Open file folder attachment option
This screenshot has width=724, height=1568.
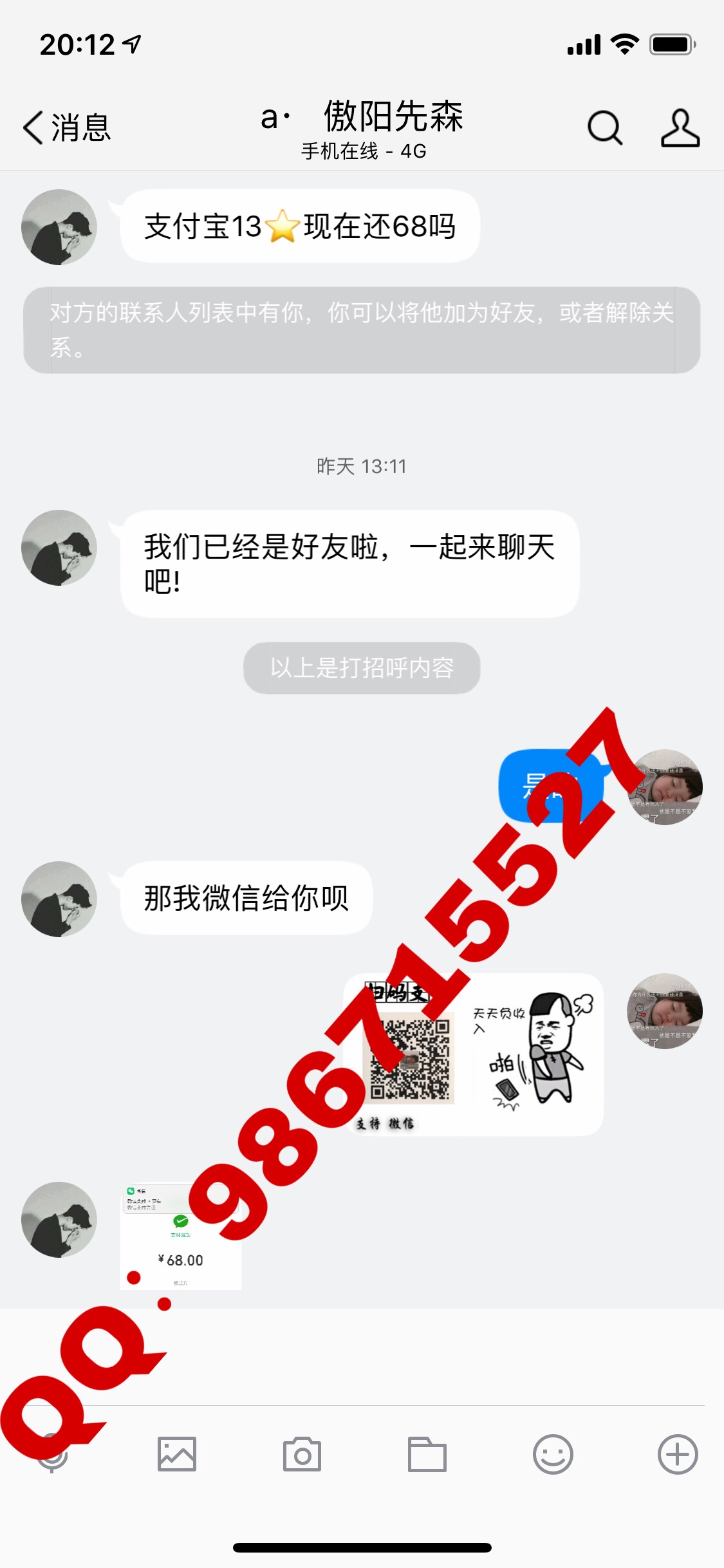click(427, 1454)
